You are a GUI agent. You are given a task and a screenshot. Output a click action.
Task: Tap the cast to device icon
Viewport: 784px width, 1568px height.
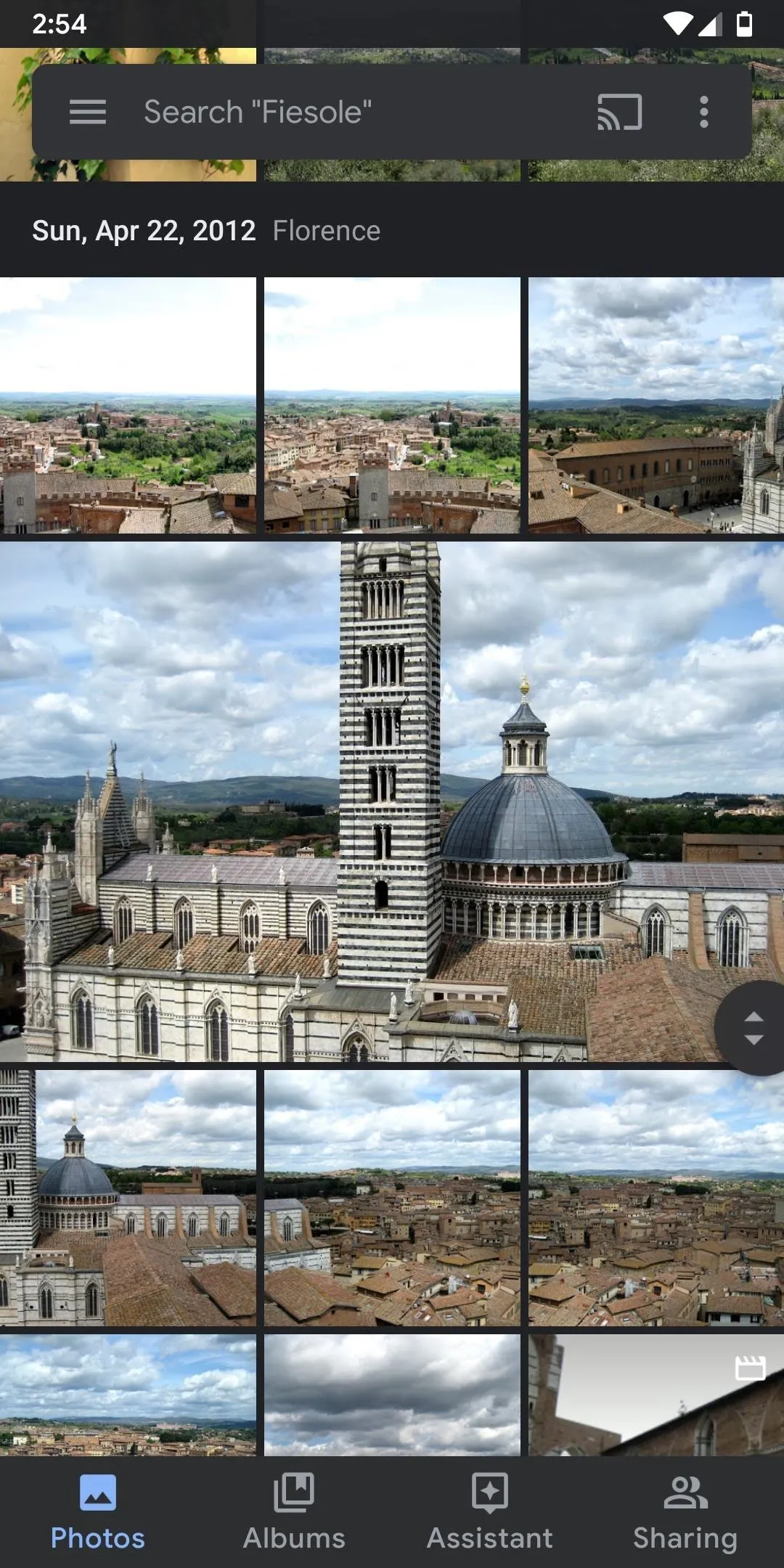(x=619, y=112)
